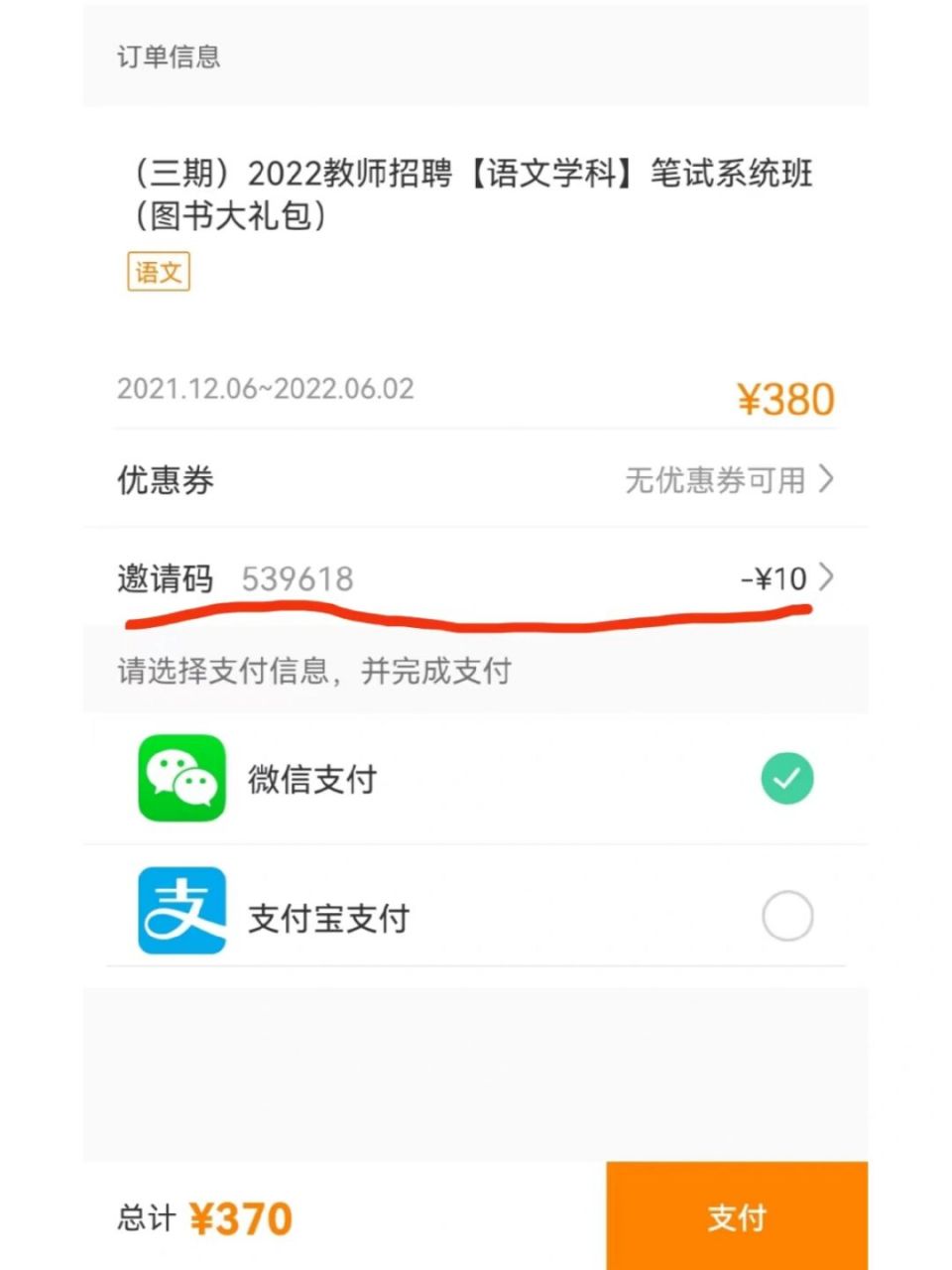
Task: Tap the 订单信息 header
Action: [168, 59]
